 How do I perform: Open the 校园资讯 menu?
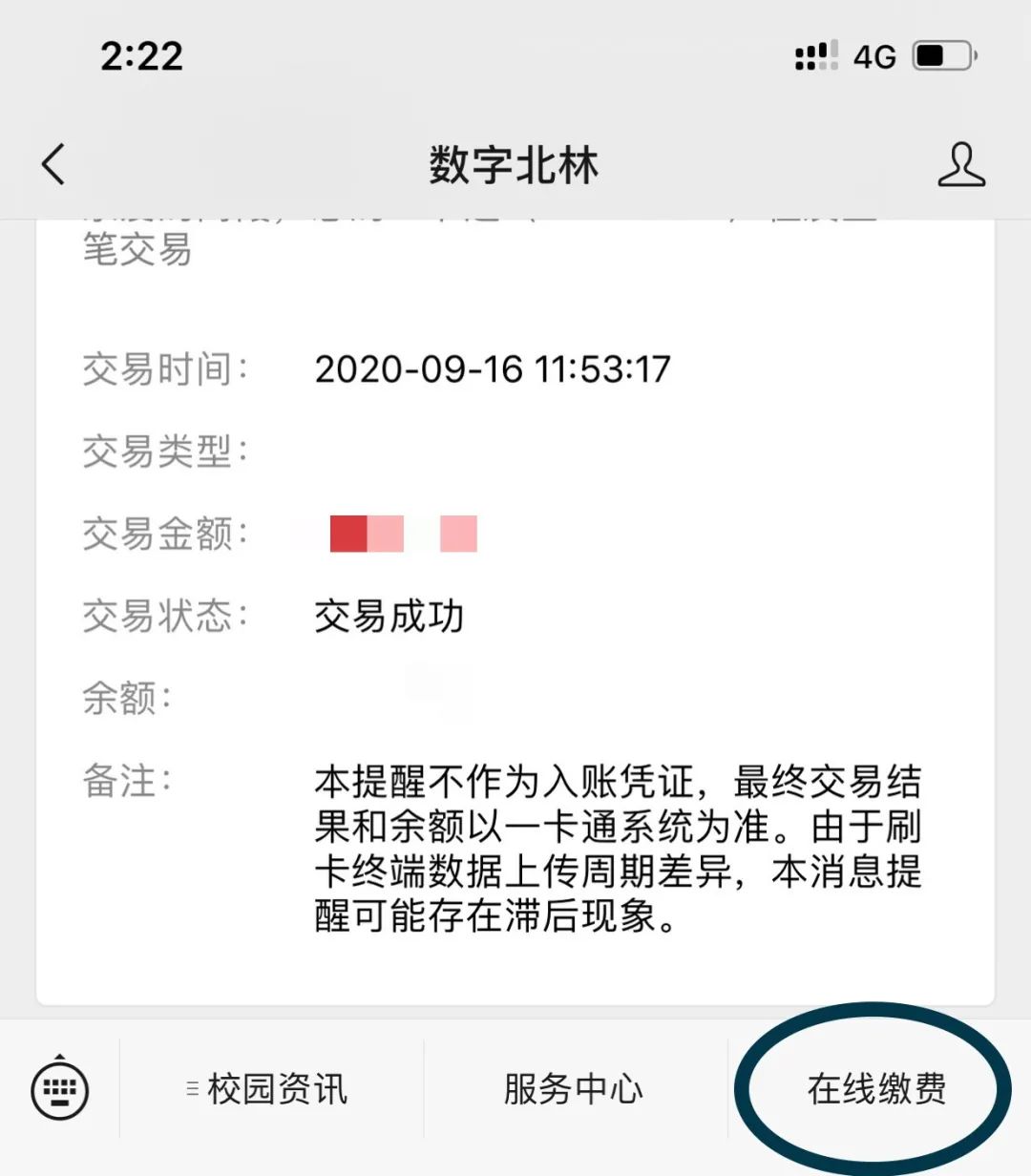pyautogui.click(x=271, y=1089)
